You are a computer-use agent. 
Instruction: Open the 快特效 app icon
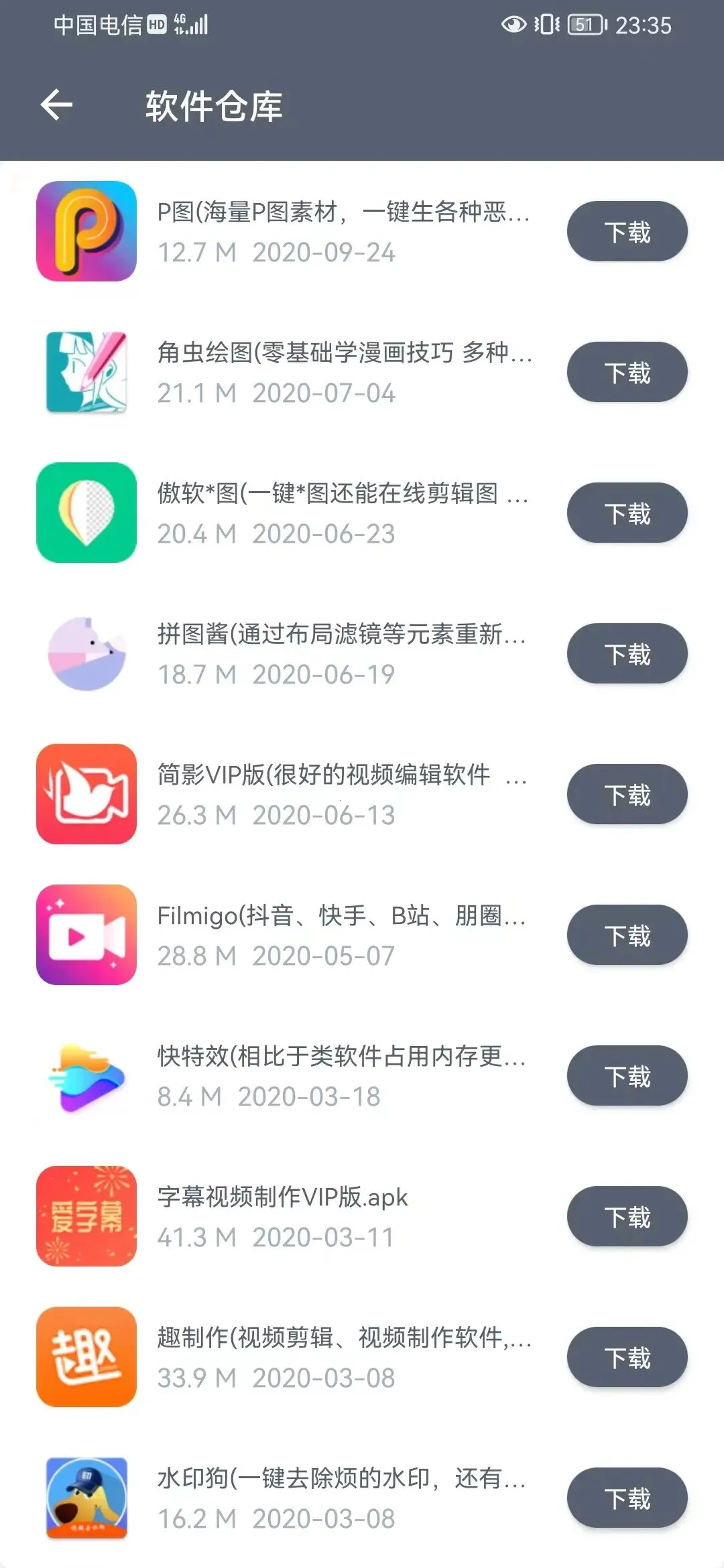[86, 1075]
